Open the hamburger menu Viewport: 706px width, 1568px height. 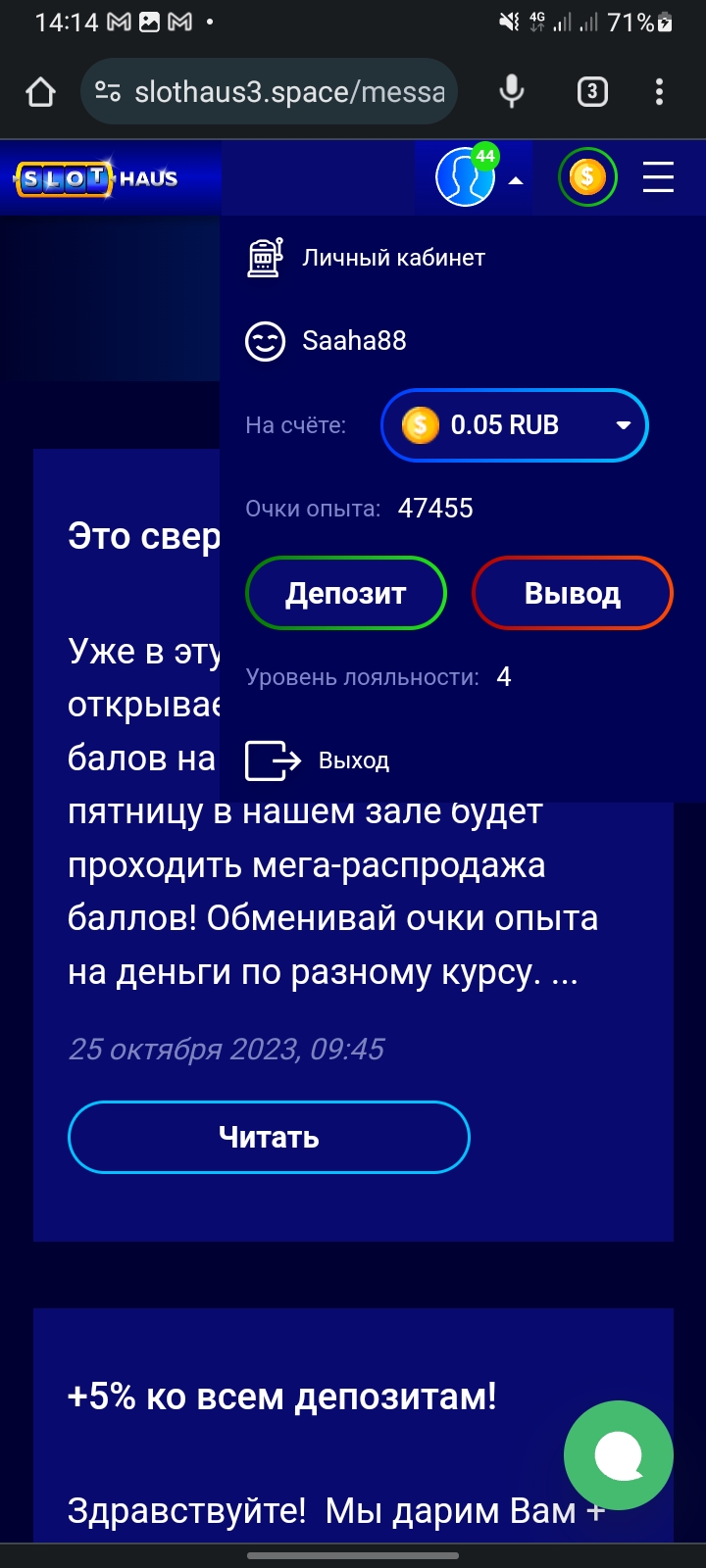658,177
